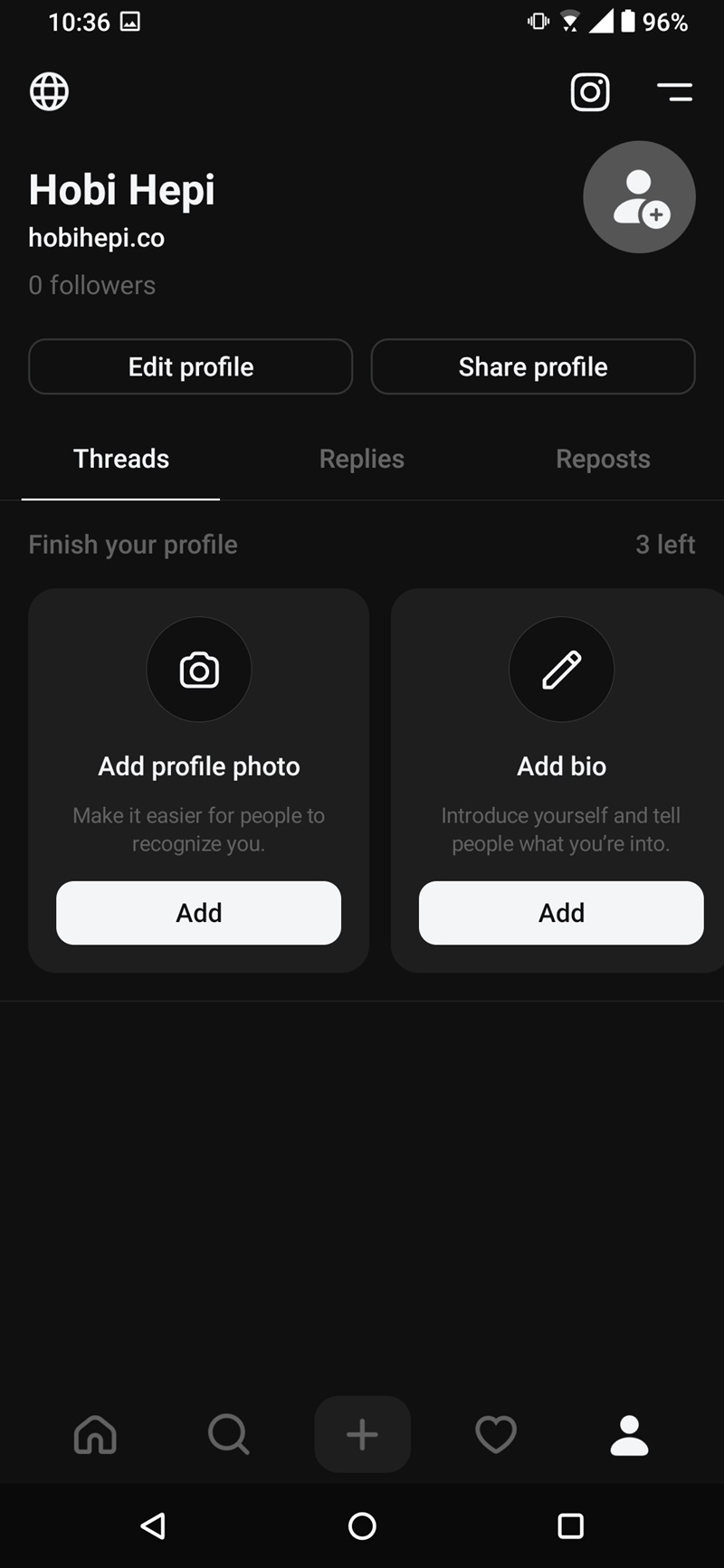Image resolution: width=724 pixels, height=1568 pixels.
Task: Open activity with the heart icon
Action: pyautogui.click(x=495, y=1435)
